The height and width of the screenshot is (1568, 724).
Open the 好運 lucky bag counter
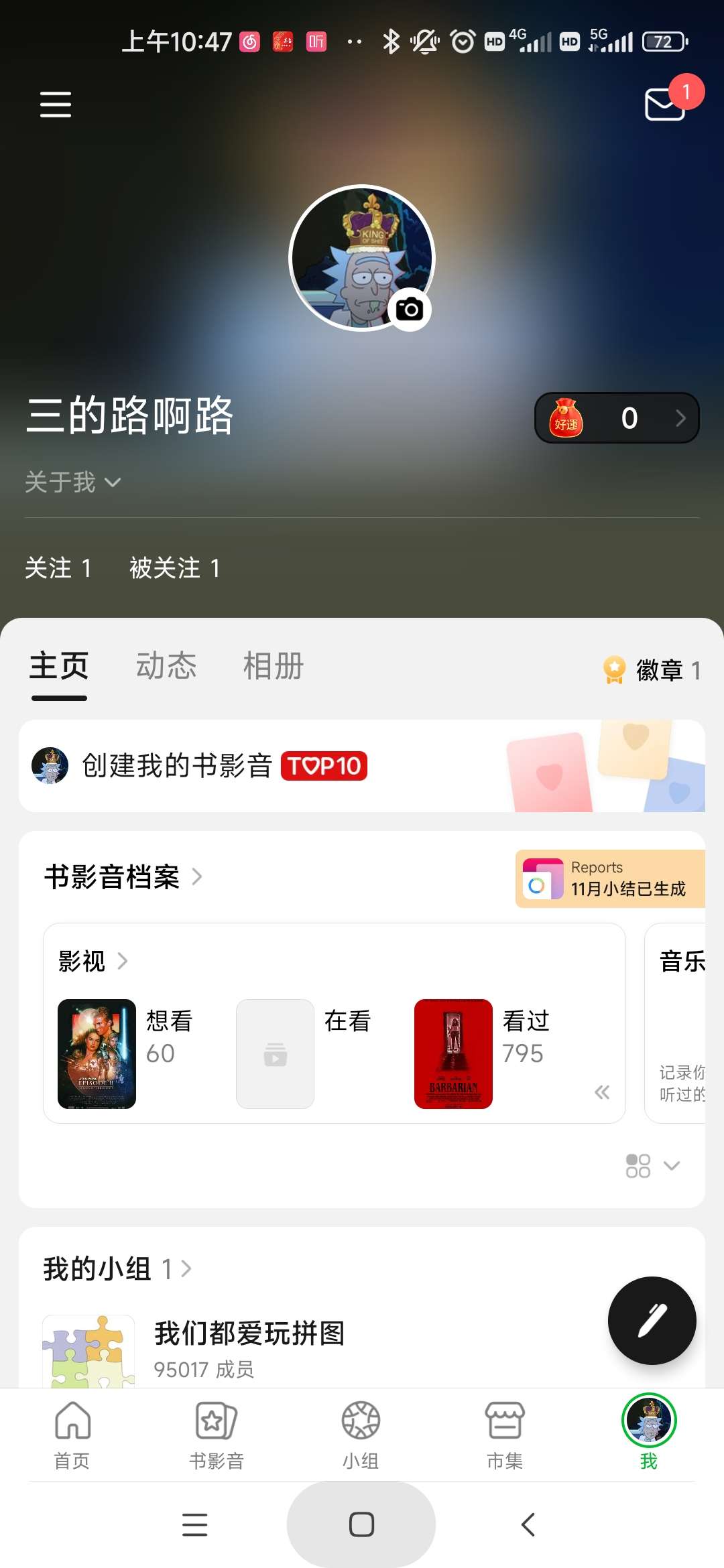click(616, 418)
